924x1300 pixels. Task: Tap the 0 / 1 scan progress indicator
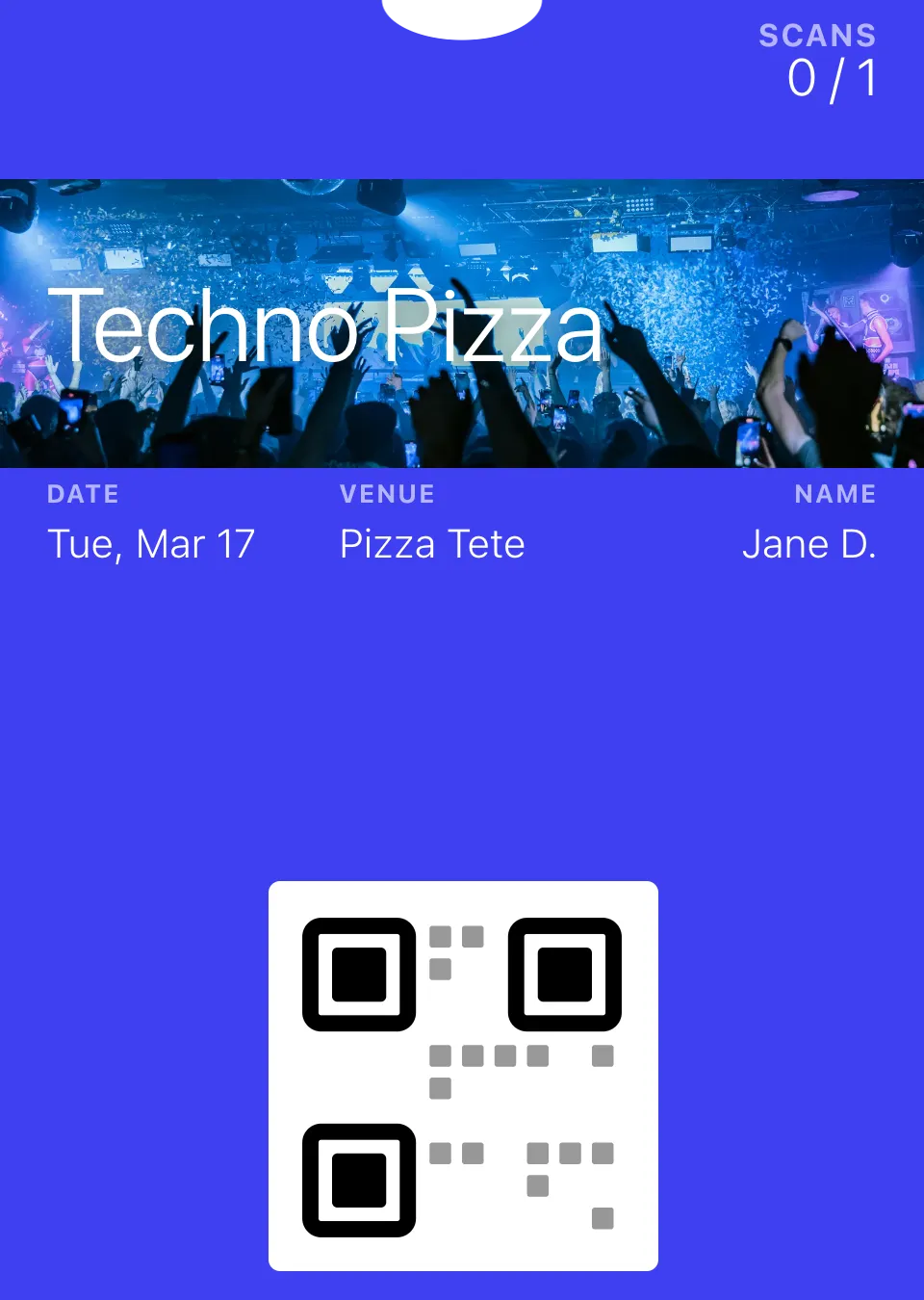[833, 79]
